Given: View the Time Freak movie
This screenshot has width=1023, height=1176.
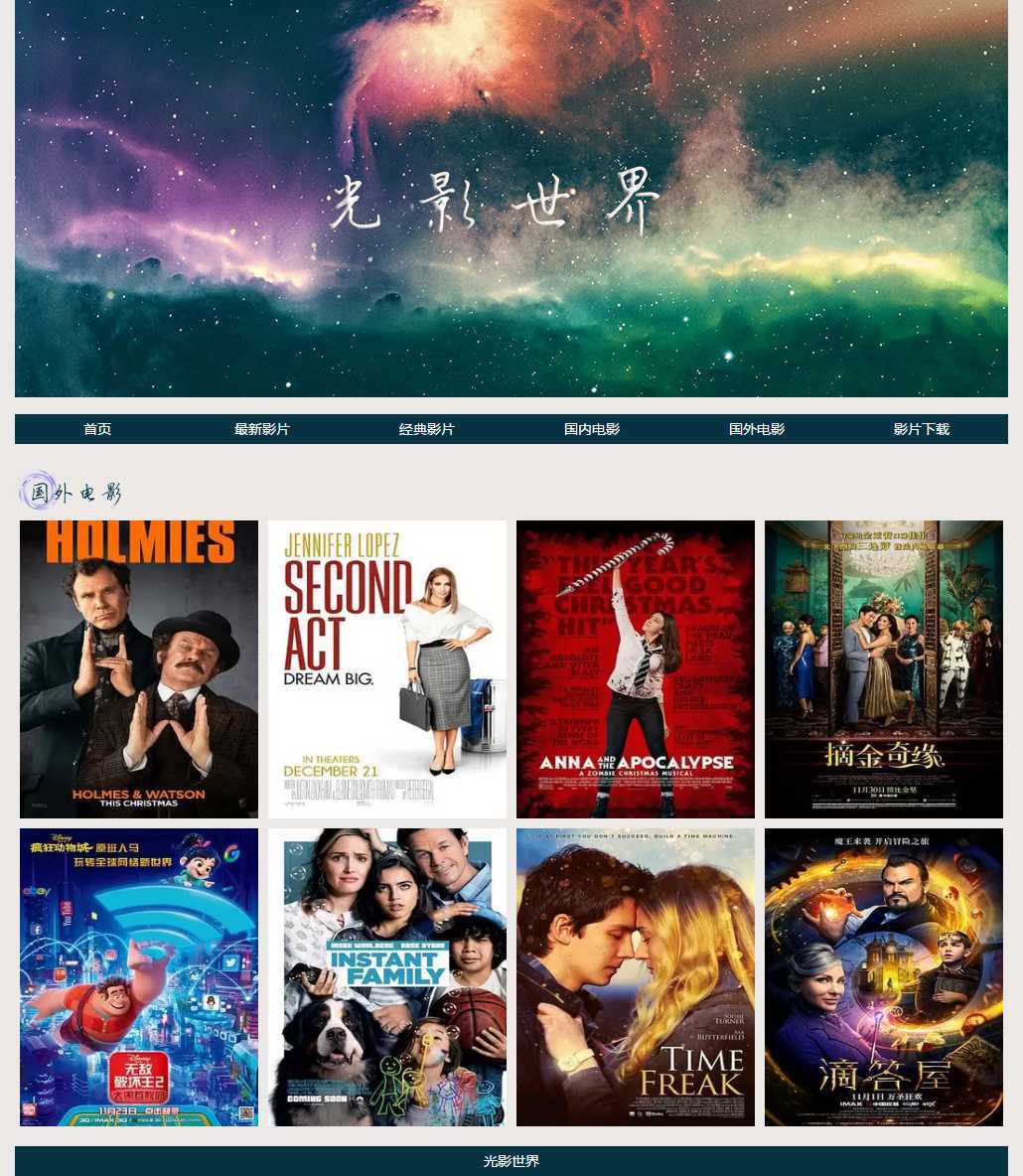Looking at the screenshot, I should coord(636,977).
